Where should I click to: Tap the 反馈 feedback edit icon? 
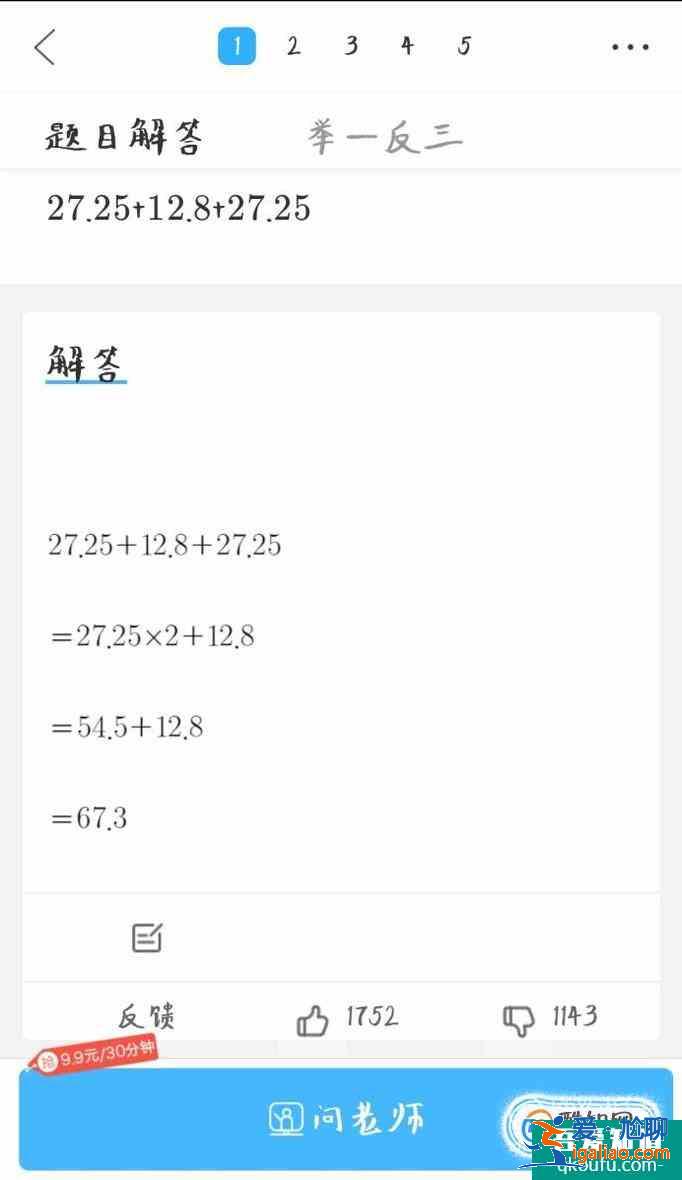coord(147,938)
